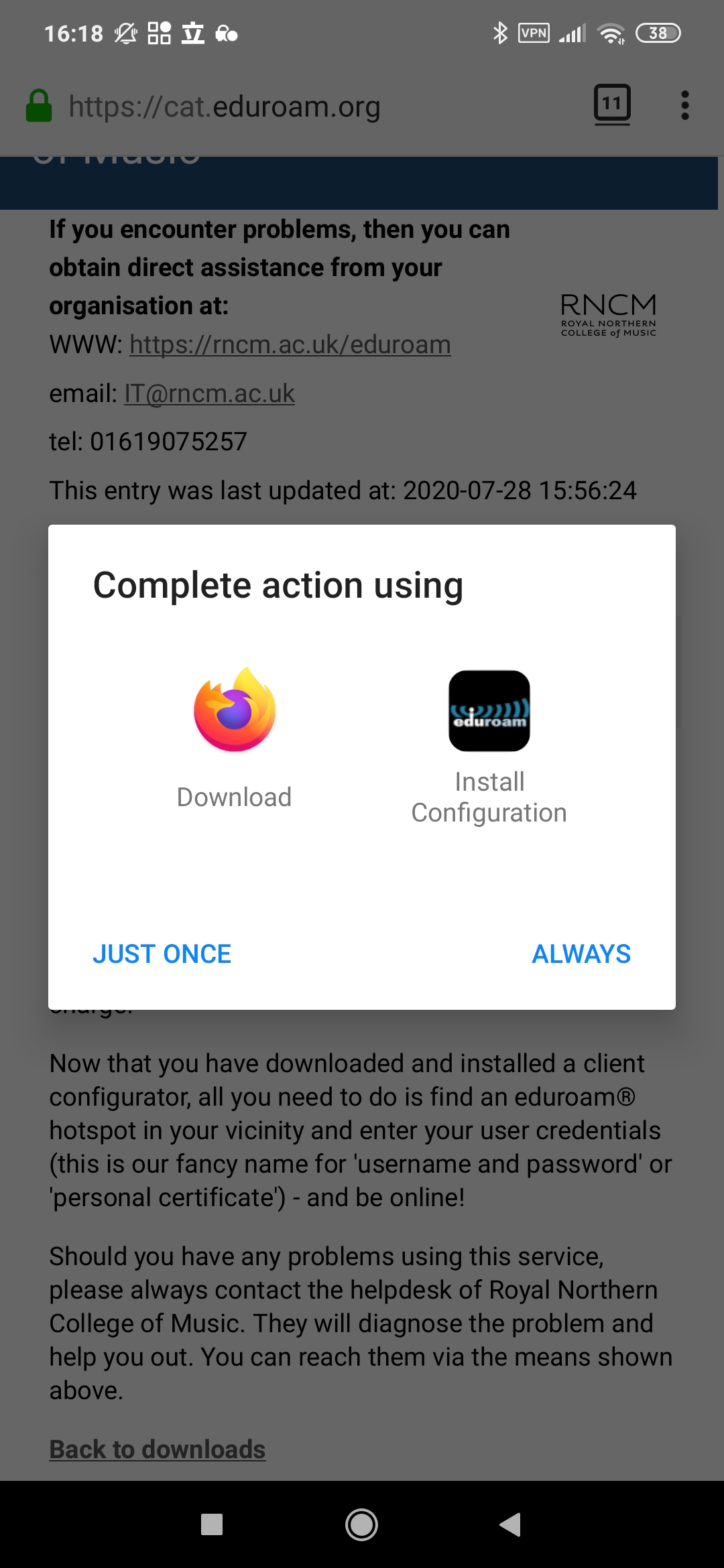
Task: Follow the Back to downloads link
Action: pos(158,1449)
